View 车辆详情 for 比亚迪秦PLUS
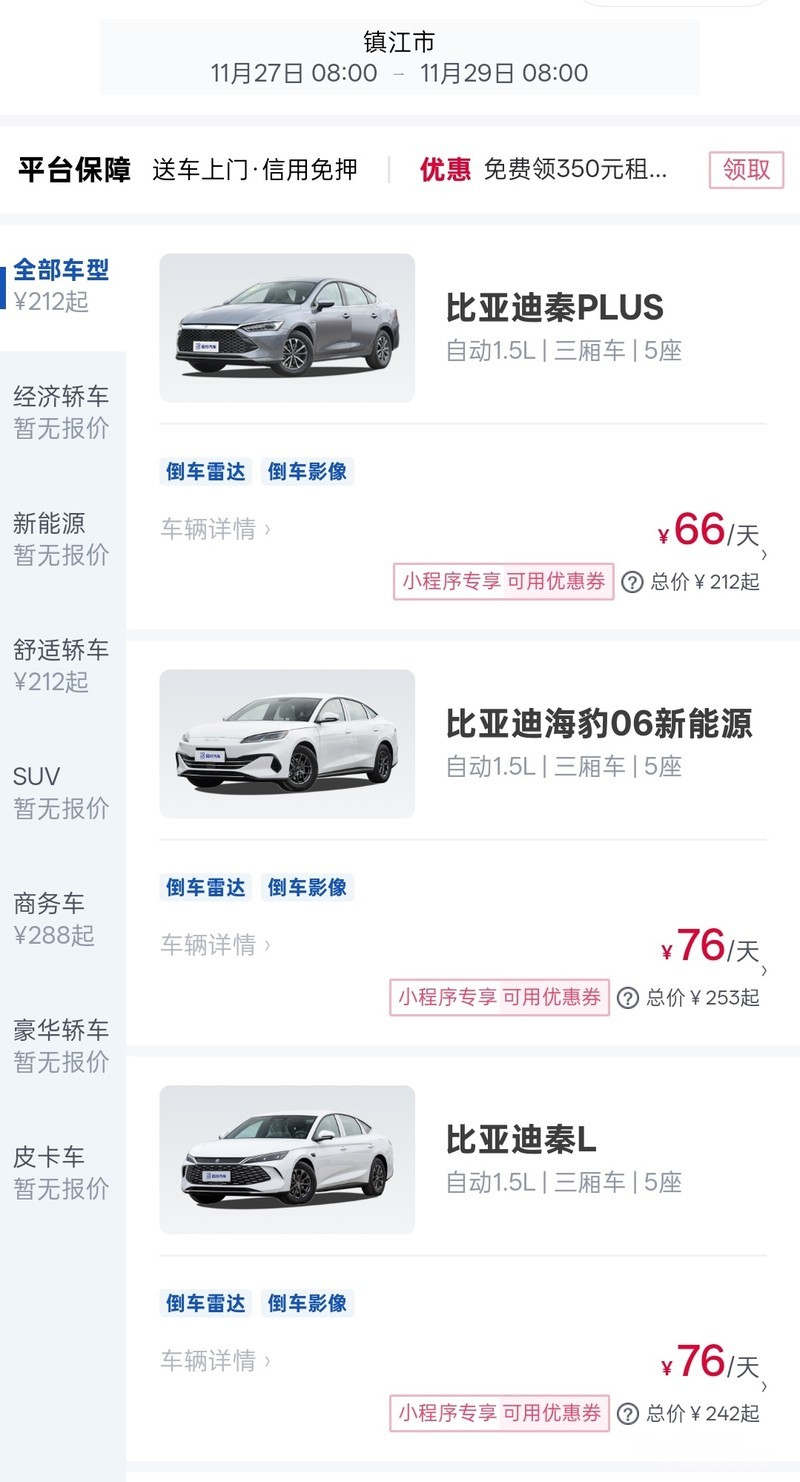The width and height of the screenshot is (800, 1482). (x=214, y=529)
